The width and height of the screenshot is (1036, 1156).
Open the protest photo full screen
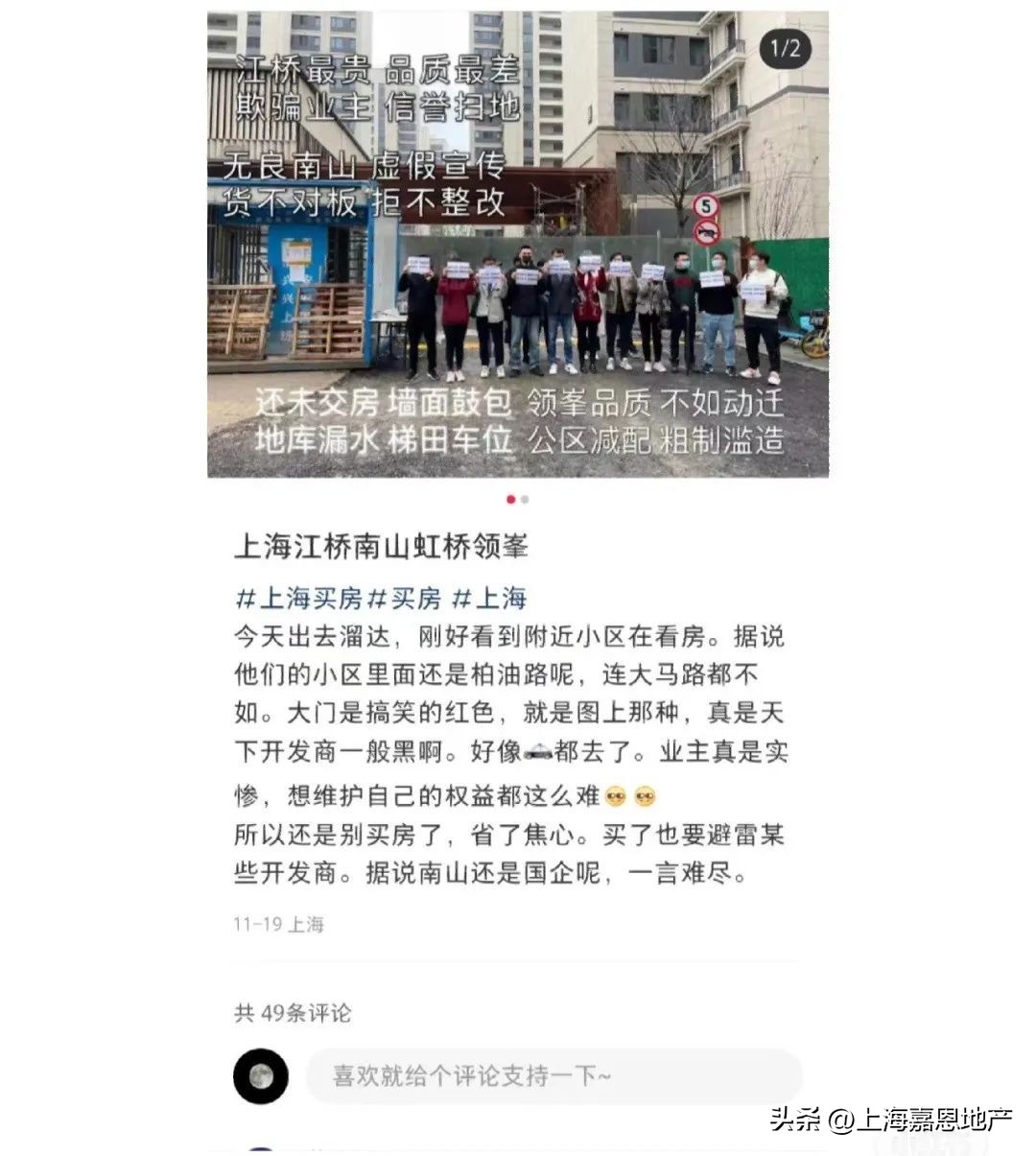coord(518,240)
